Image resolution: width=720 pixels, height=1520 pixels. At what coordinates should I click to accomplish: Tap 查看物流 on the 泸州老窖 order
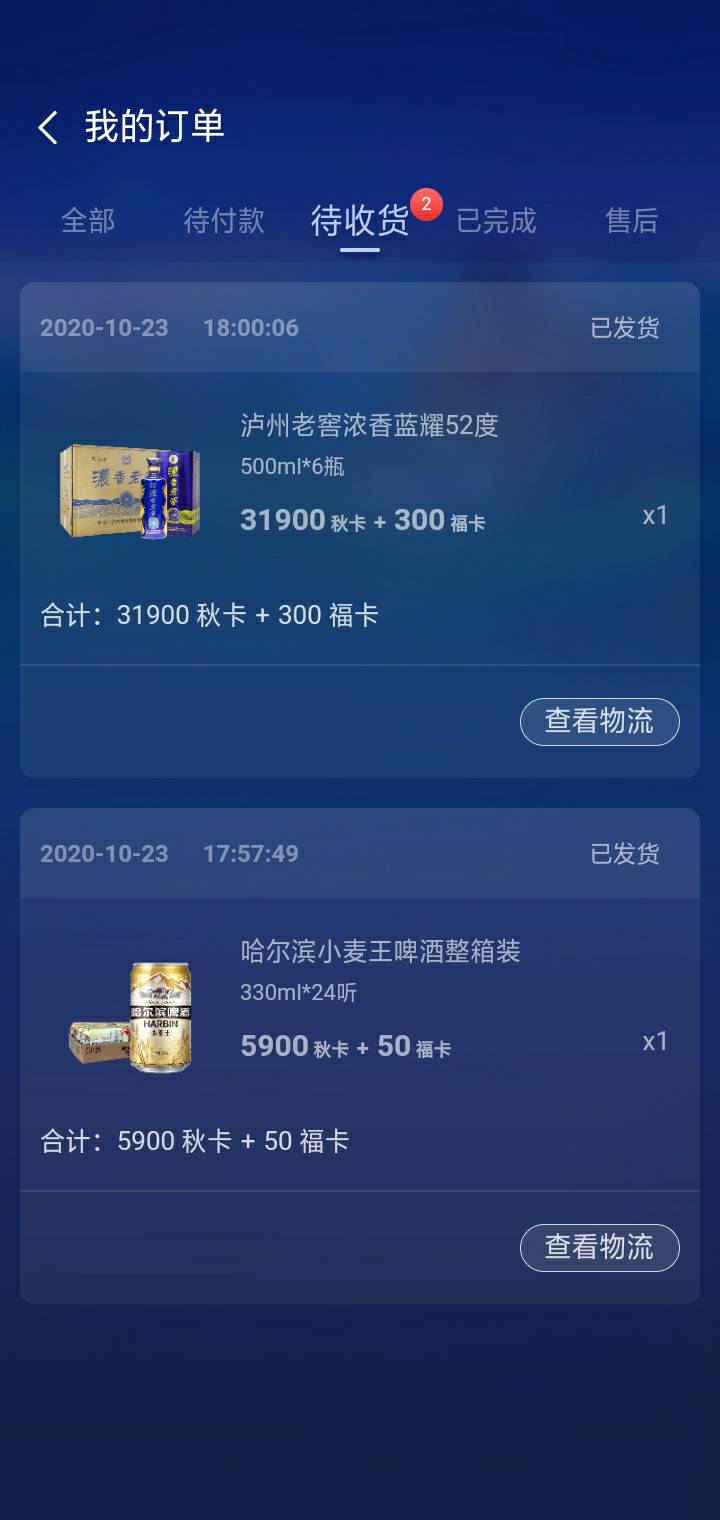[599, 721]
